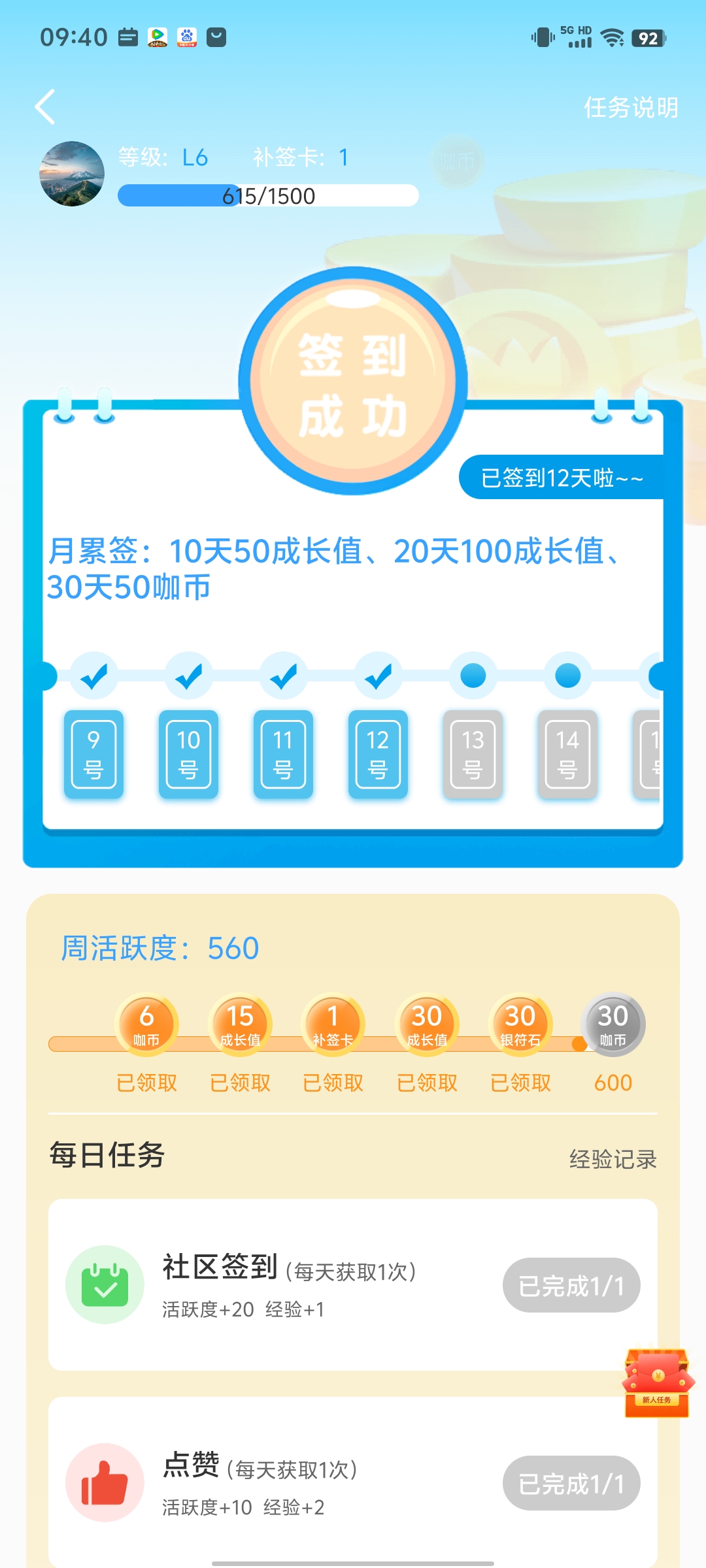Tap the profile avatar picture
This screenshot has width=706, height=1568.
[72, 174]
